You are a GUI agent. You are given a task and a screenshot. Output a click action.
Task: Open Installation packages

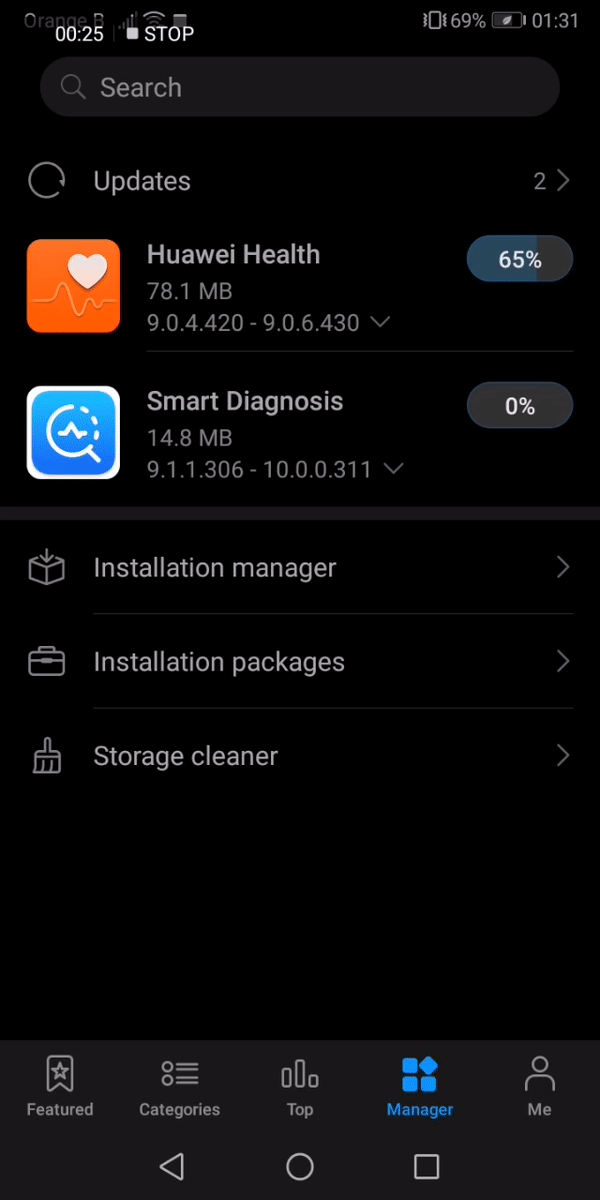click(300, 661)
